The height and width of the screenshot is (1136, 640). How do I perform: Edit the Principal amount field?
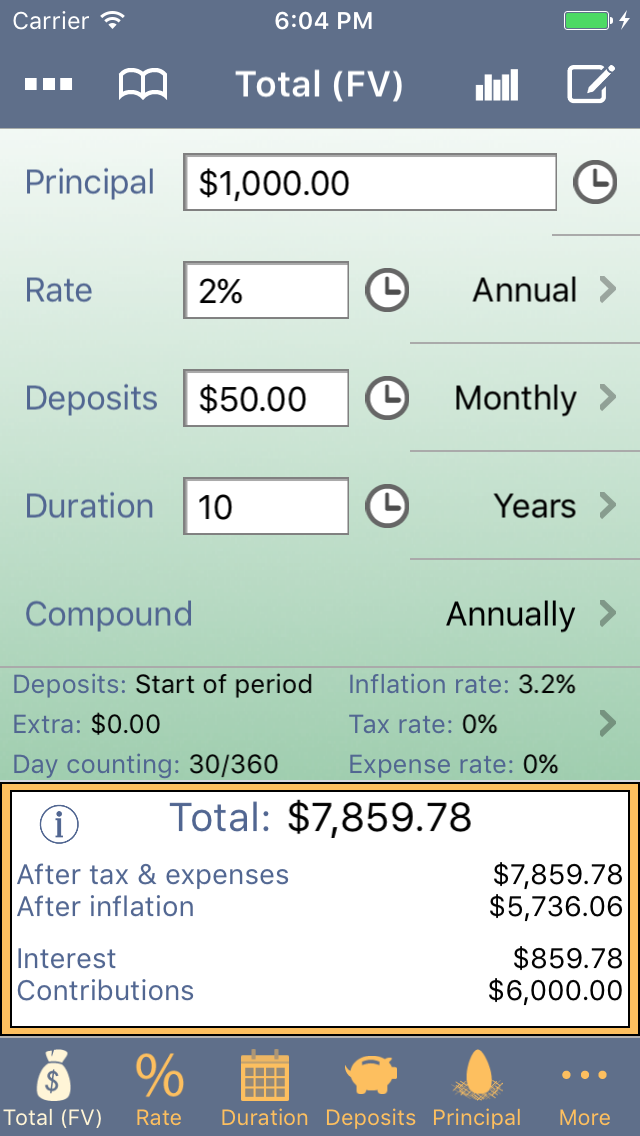click(370, 182)
